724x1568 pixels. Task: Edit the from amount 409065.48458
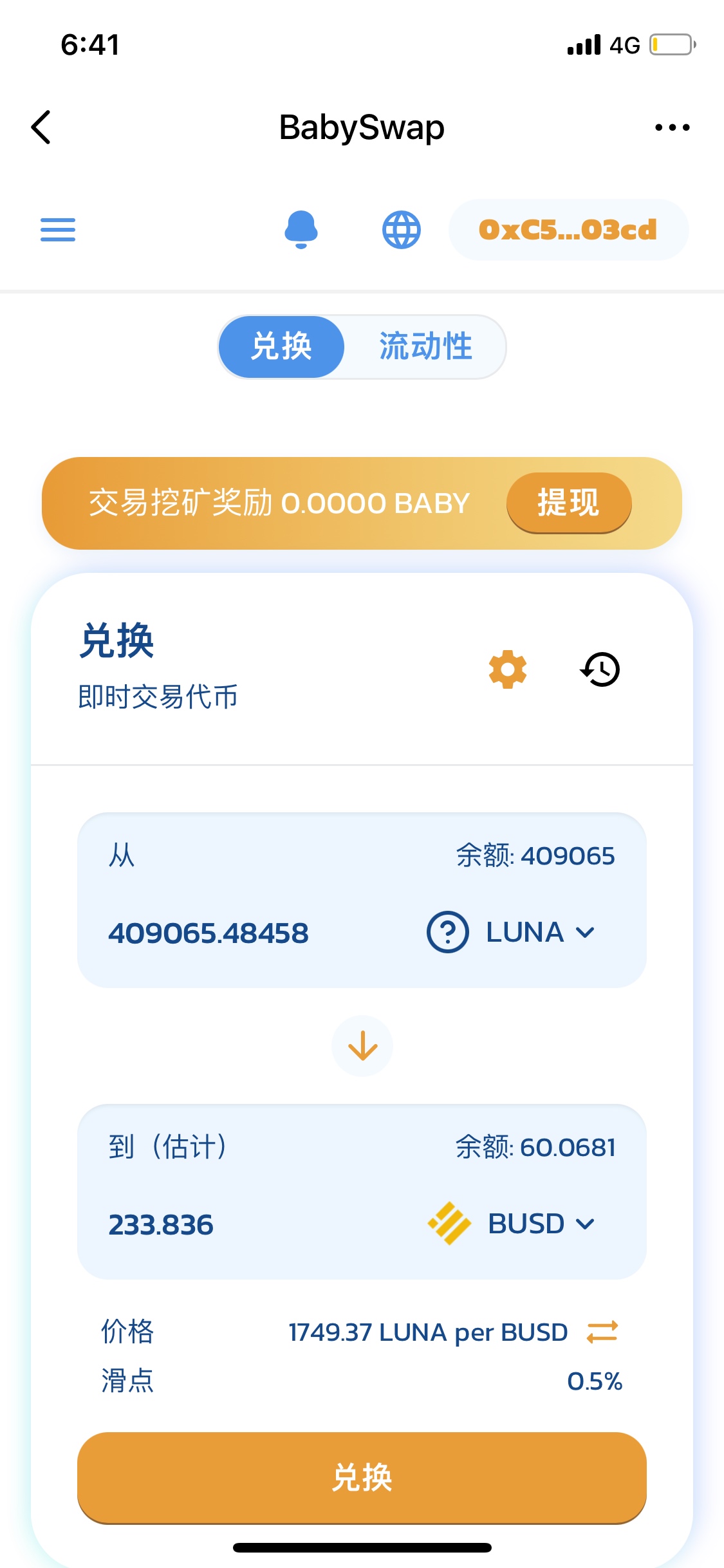pos(209,933)
